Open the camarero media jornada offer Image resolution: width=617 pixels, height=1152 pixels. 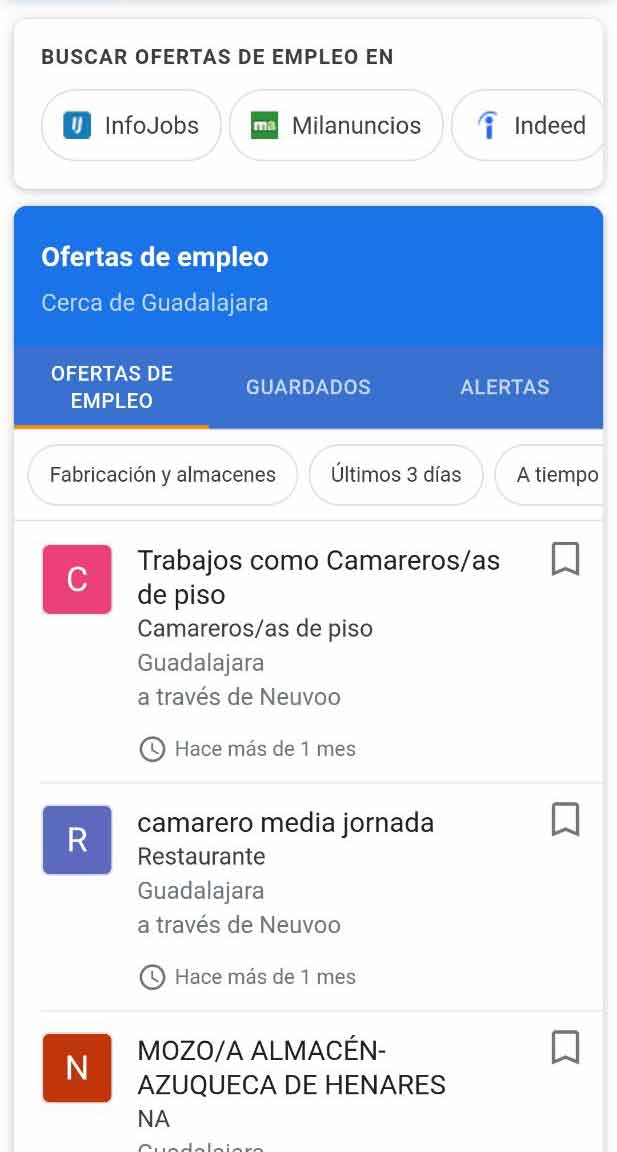[285, 823]
